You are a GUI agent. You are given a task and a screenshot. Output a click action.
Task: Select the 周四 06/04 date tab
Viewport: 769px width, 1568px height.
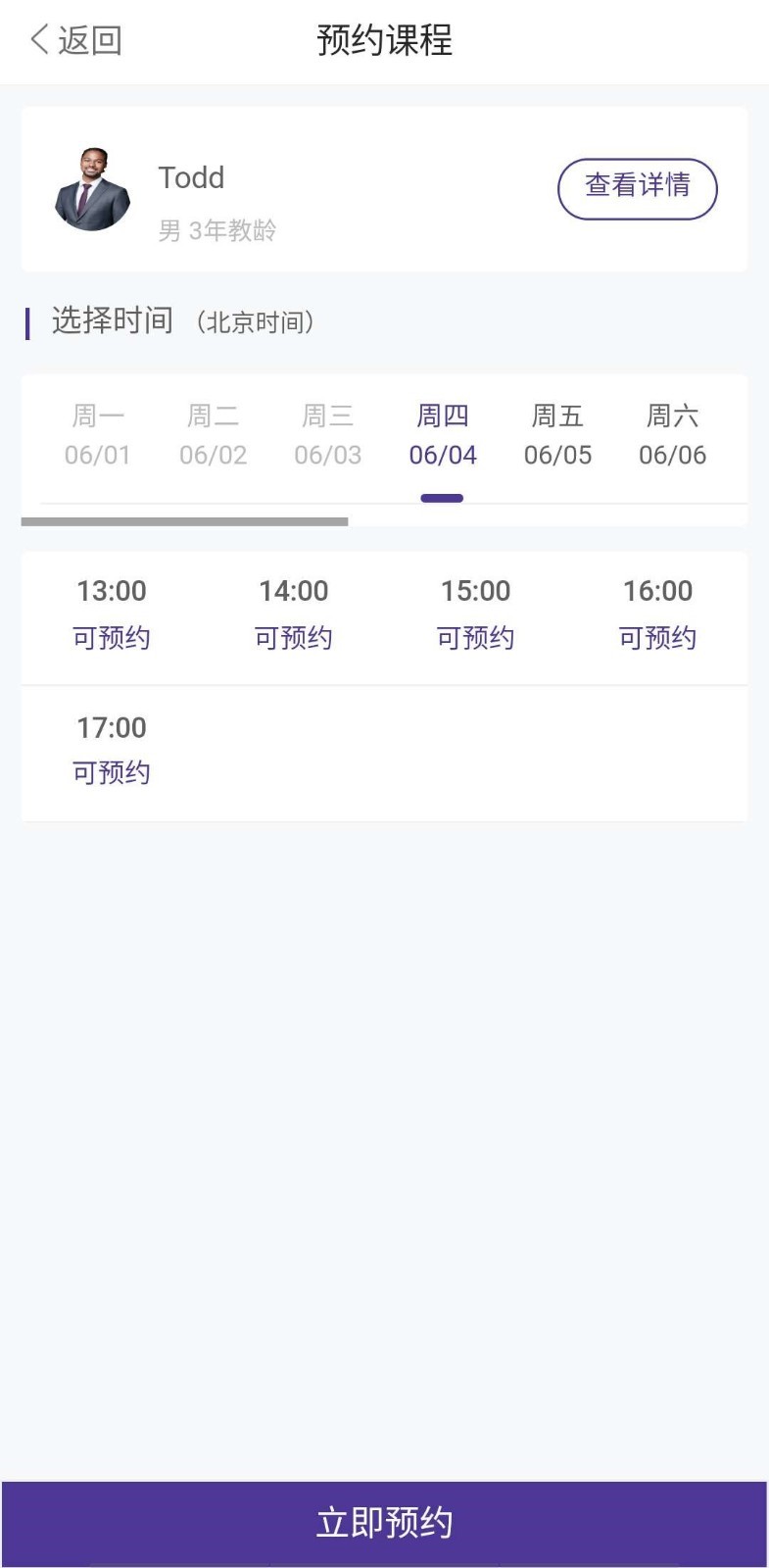[443, 435]
